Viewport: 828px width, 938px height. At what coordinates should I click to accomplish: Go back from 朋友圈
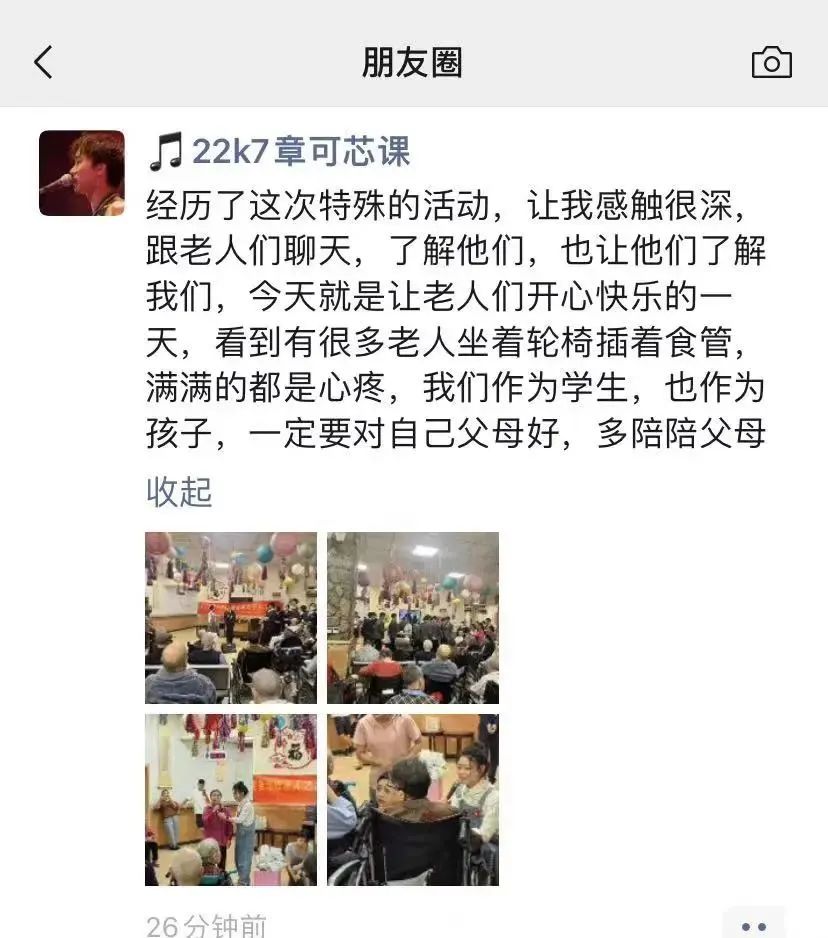click(43, 63)
